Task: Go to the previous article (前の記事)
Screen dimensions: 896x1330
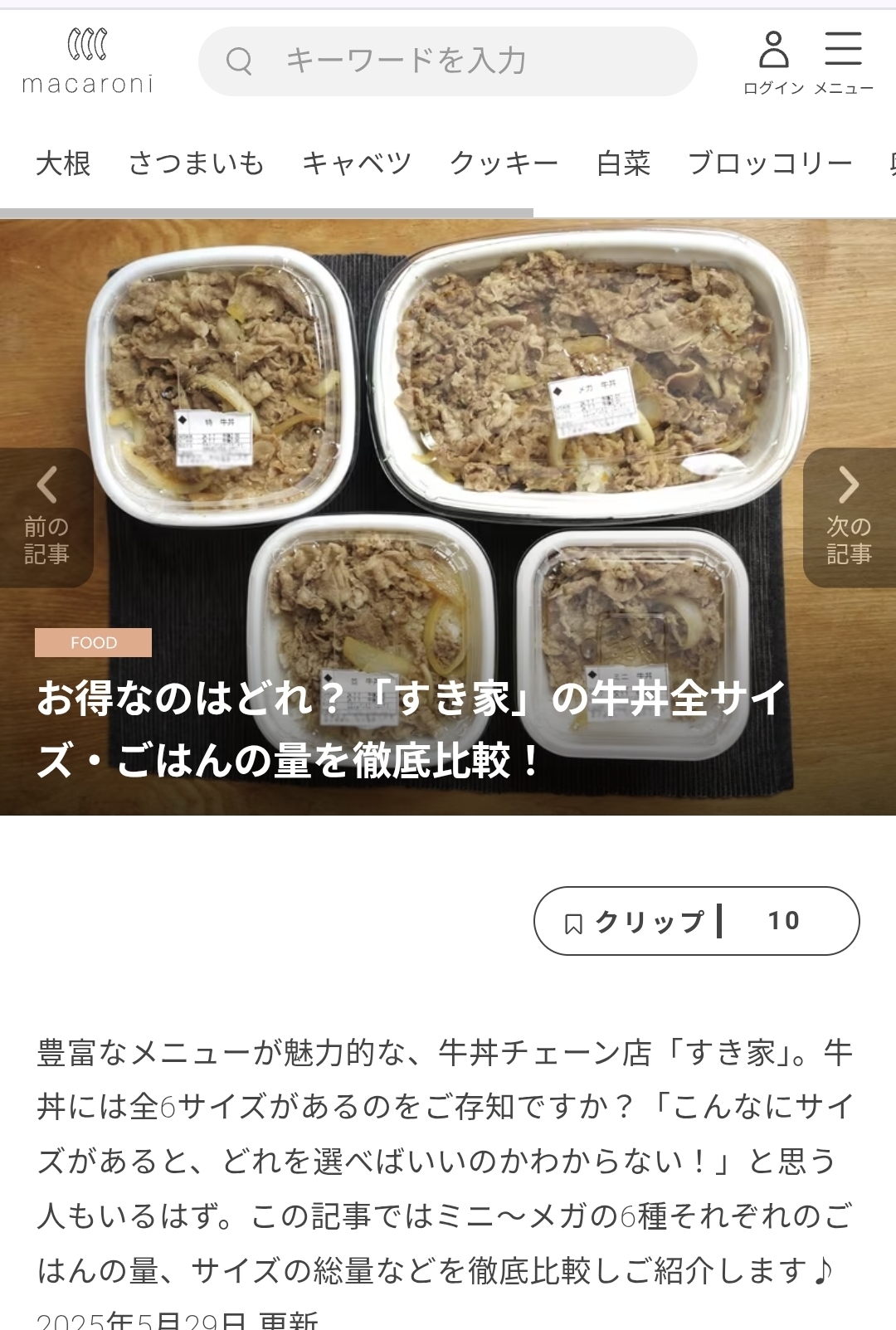Action: pyautogui.click(x=46, y=518)
